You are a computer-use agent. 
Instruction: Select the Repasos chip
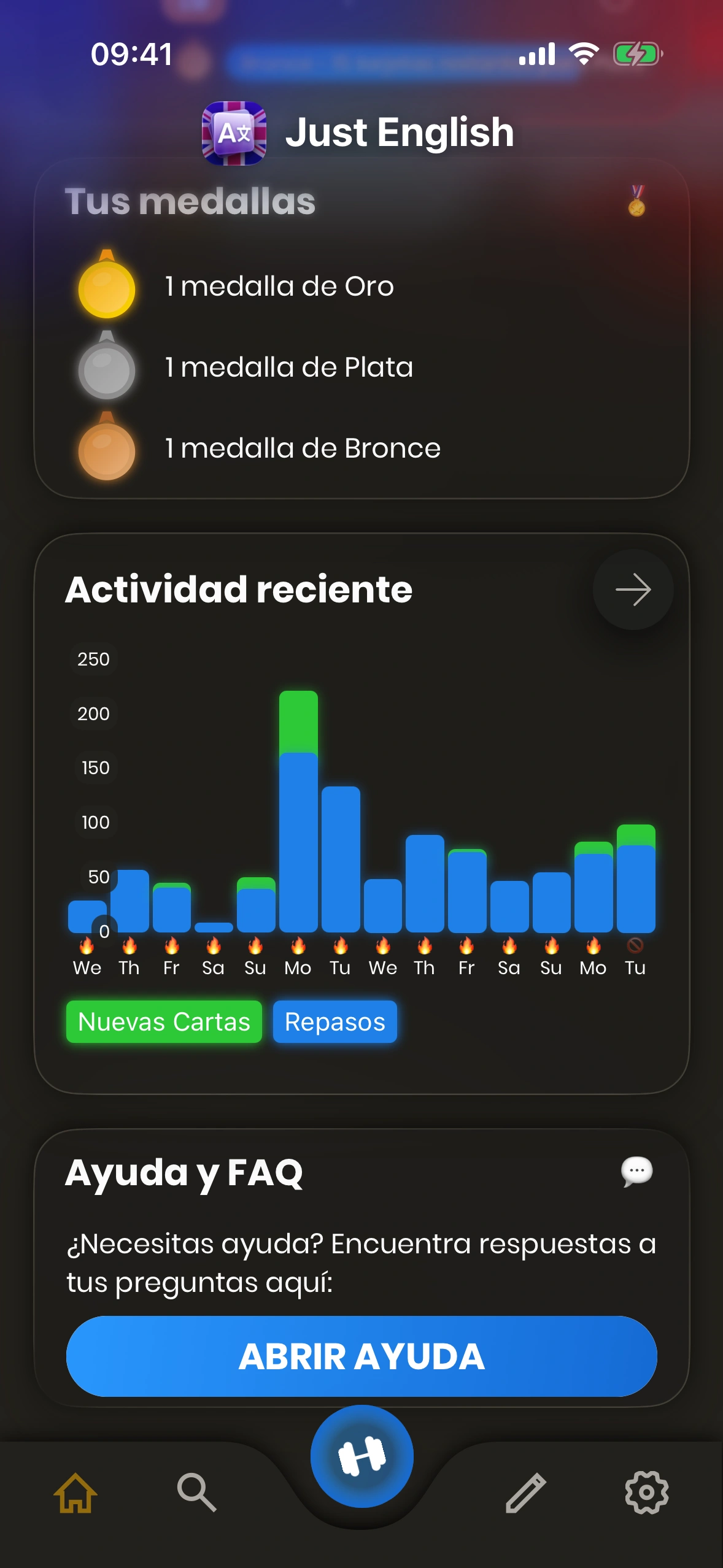click(x=335, y=1022)
